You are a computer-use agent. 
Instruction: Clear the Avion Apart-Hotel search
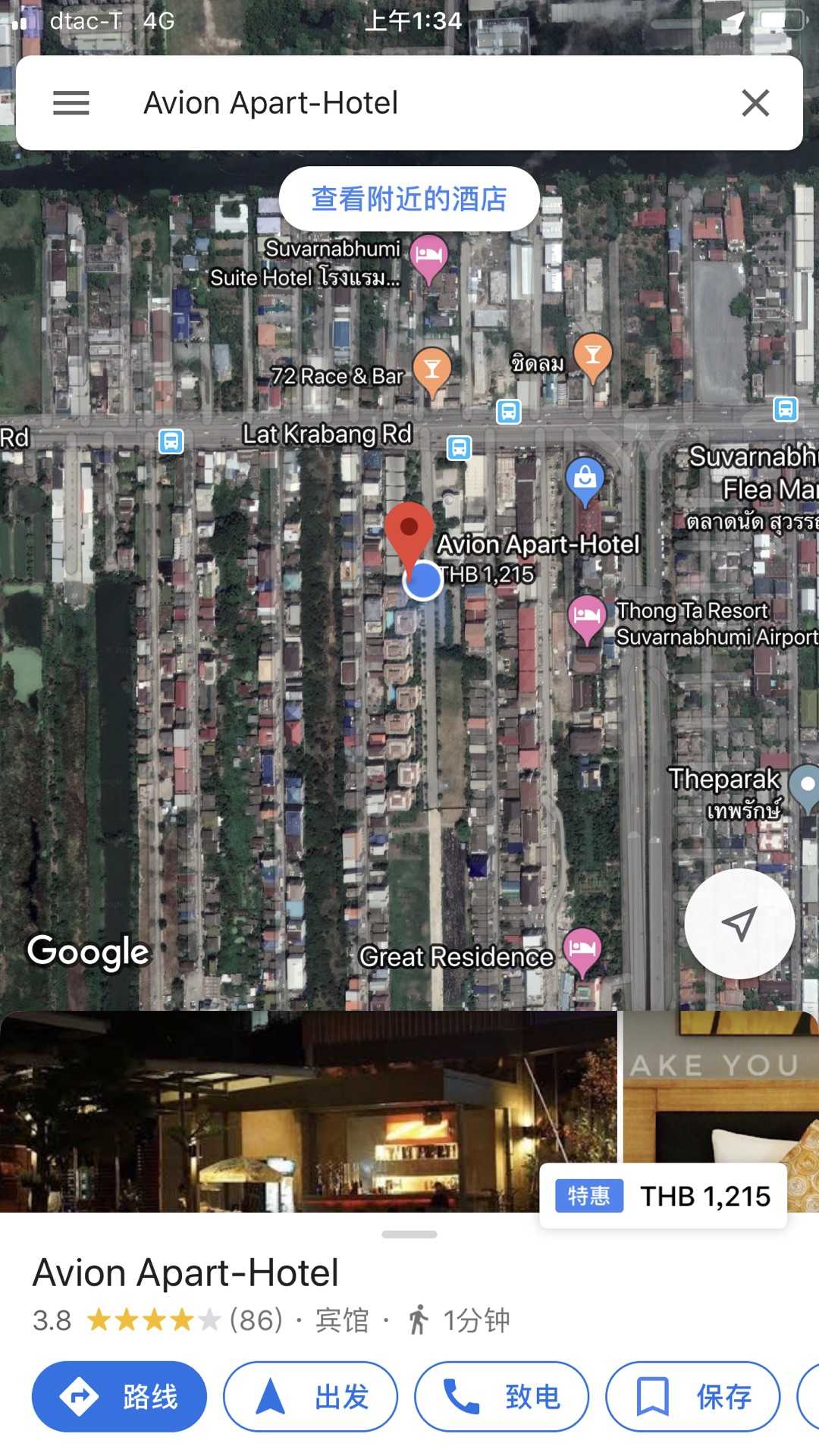755,103
